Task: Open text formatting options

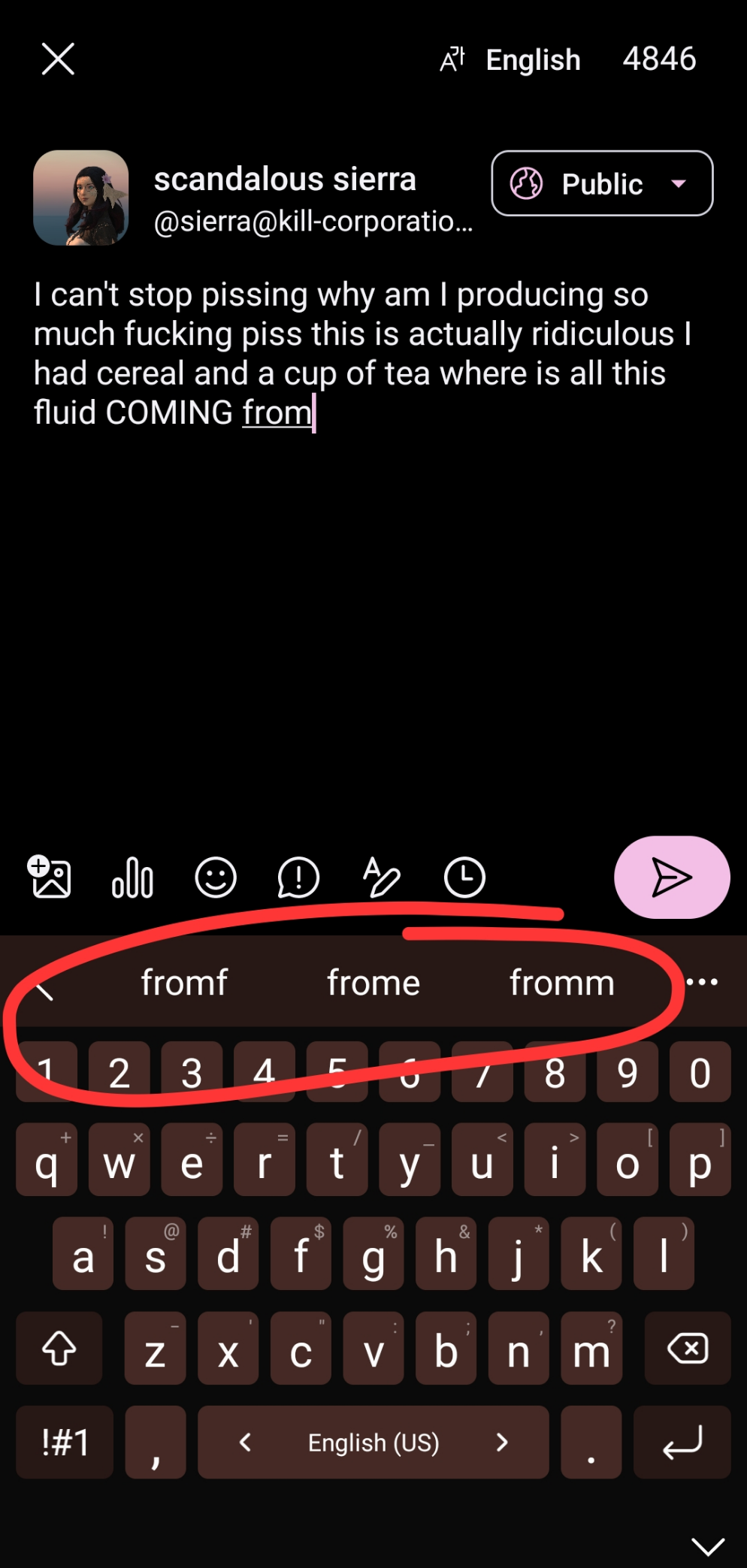Action: point(381,877)
